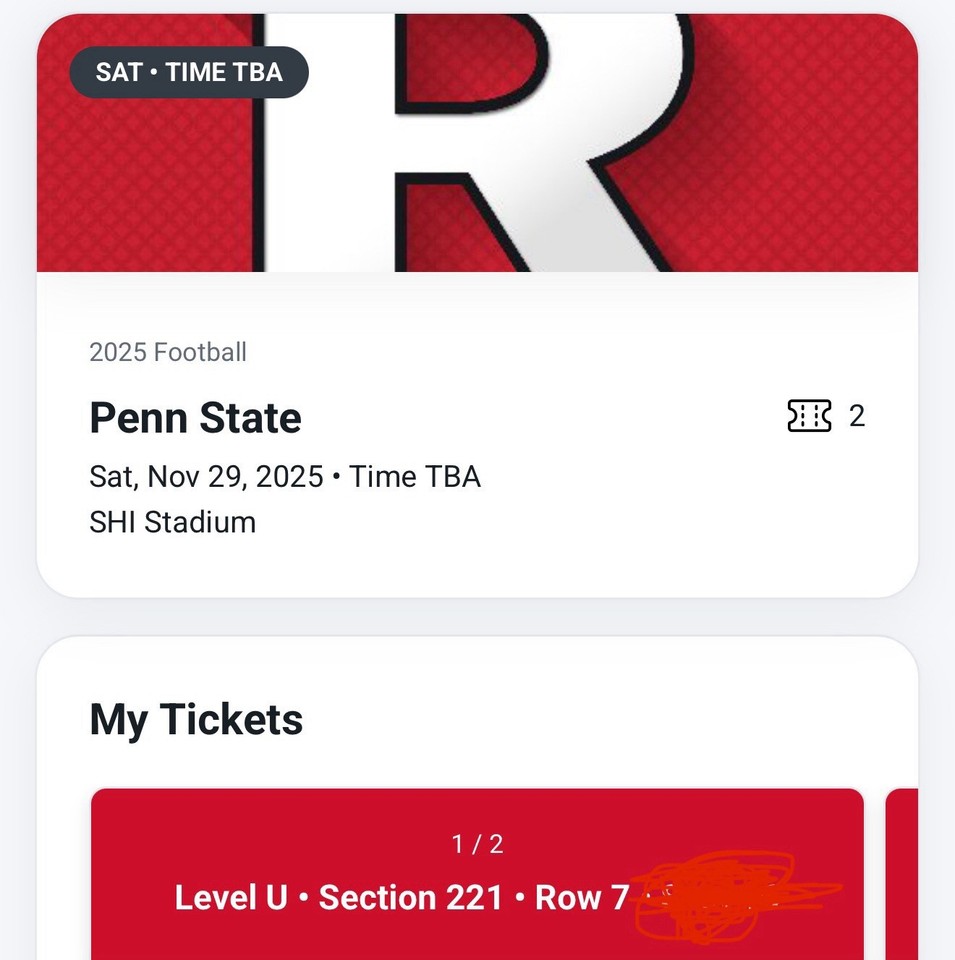Screen dimensions: 955x960
Task: Open the Penn State event details
Action: click(x=195, y=418)
